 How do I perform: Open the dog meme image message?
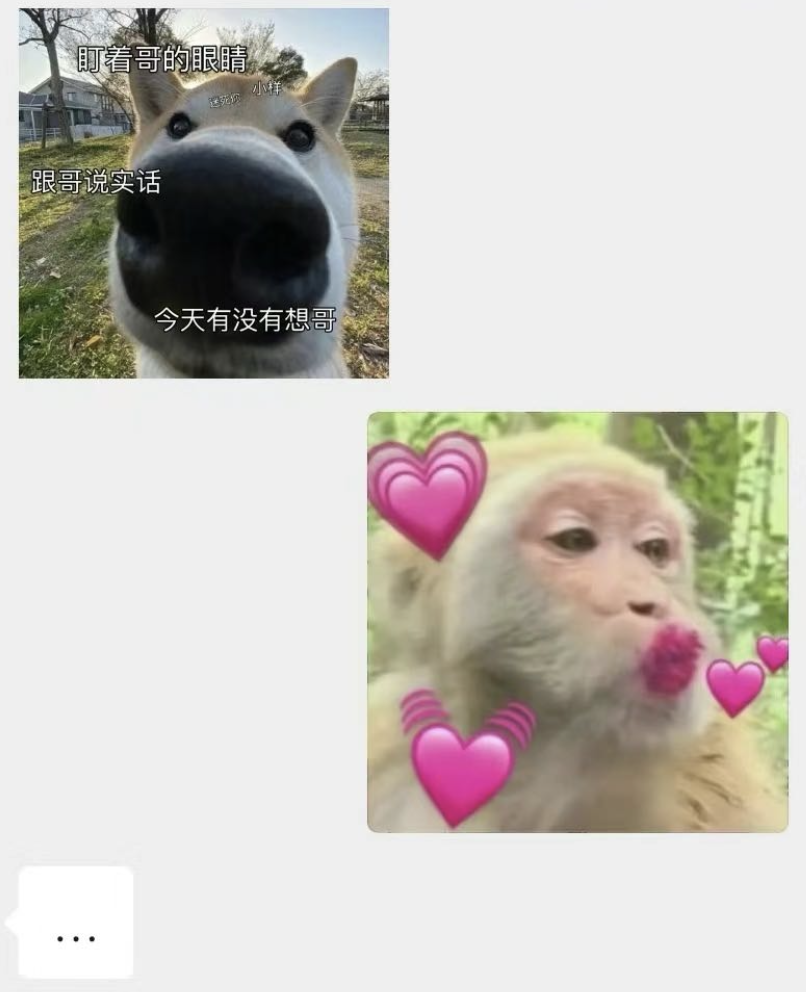(x=204, y=193)
